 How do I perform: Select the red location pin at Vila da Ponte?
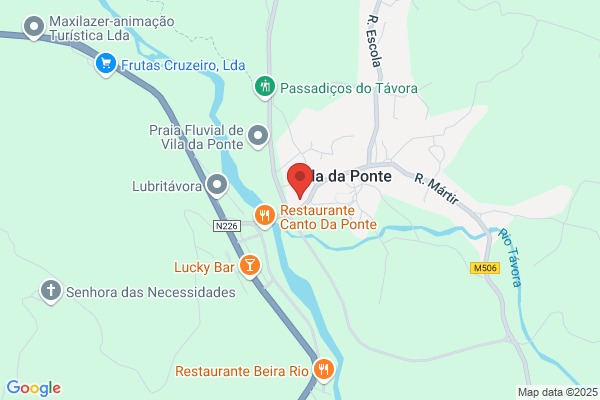pos(300,180)
